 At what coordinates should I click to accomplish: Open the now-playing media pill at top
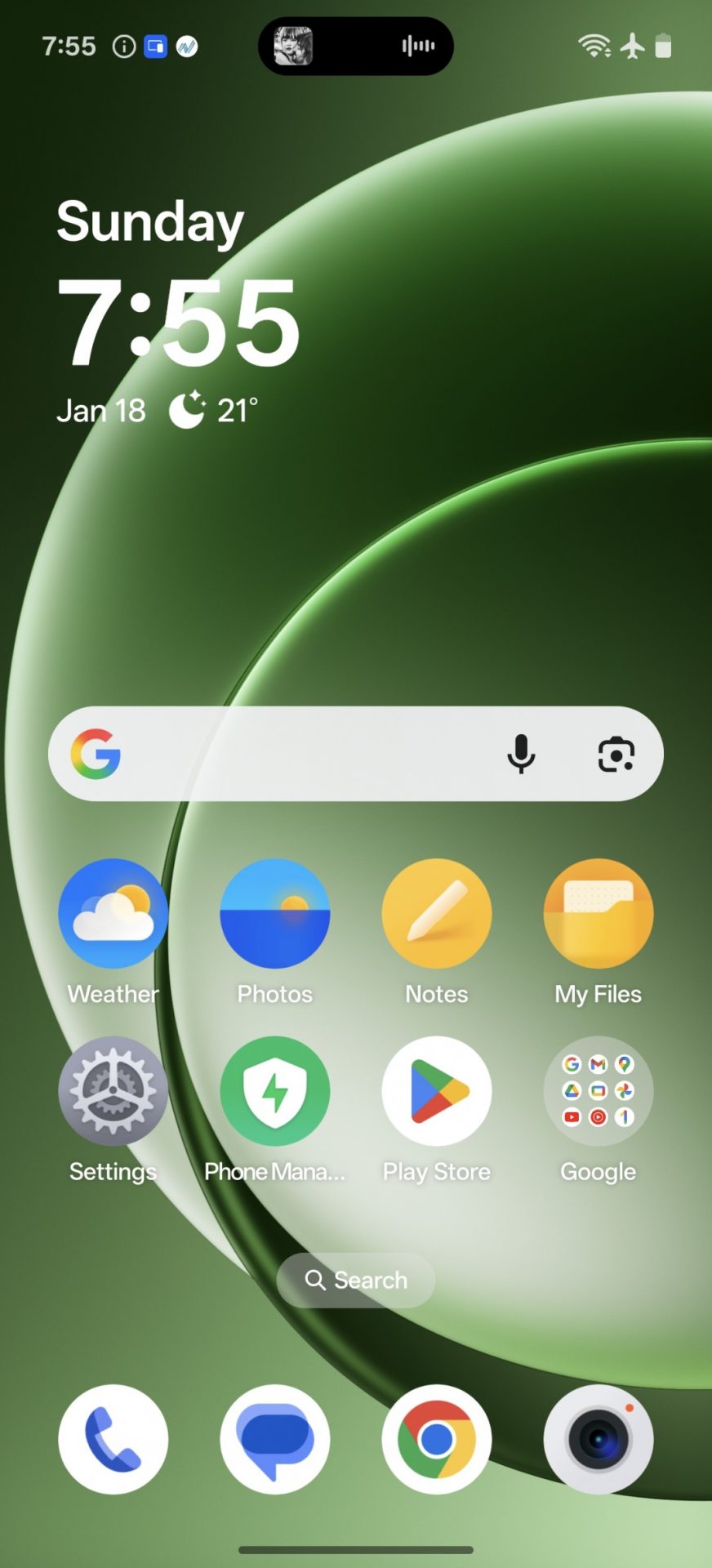click(x=355, y=46)
